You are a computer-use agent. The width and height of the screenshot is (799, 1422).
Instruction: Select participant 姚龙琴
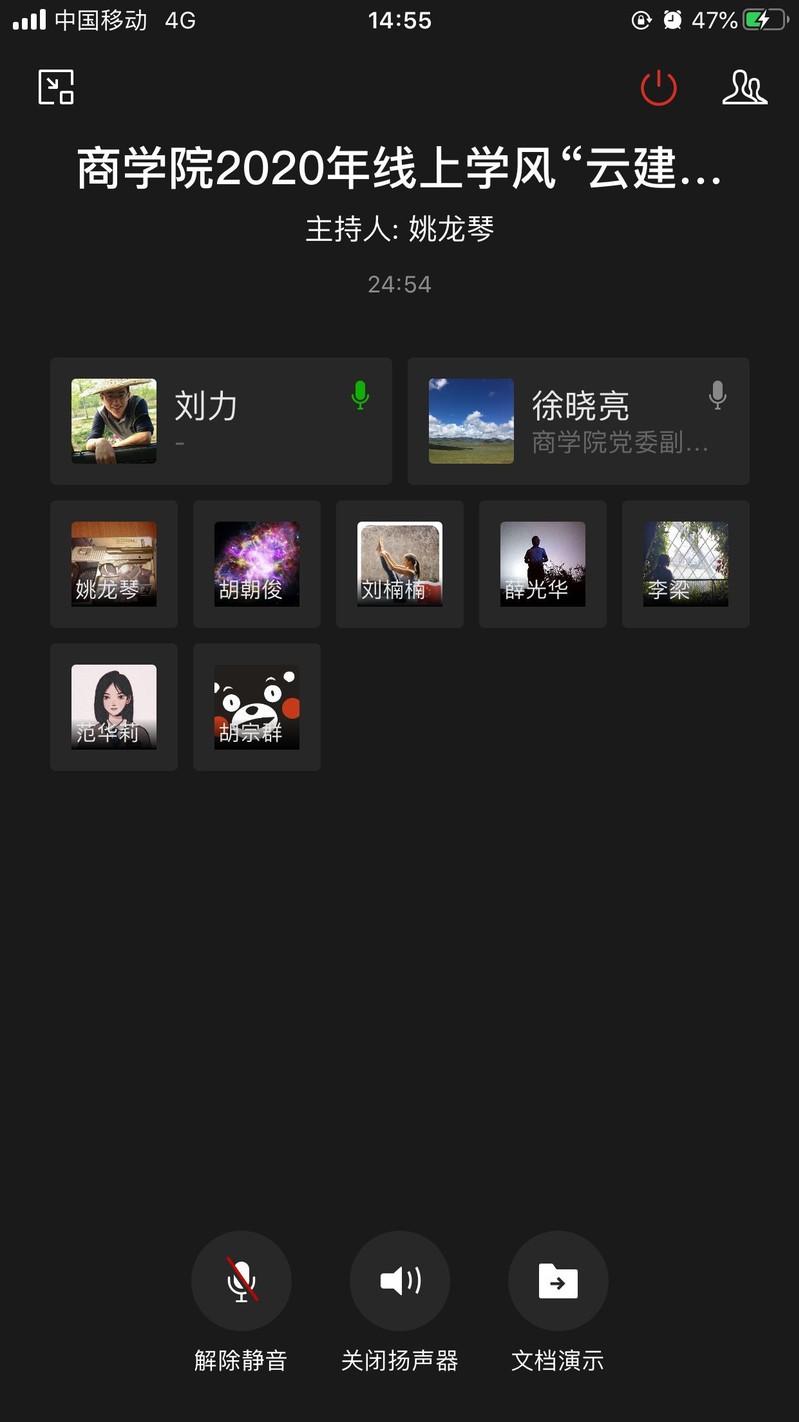pos(114,564)
